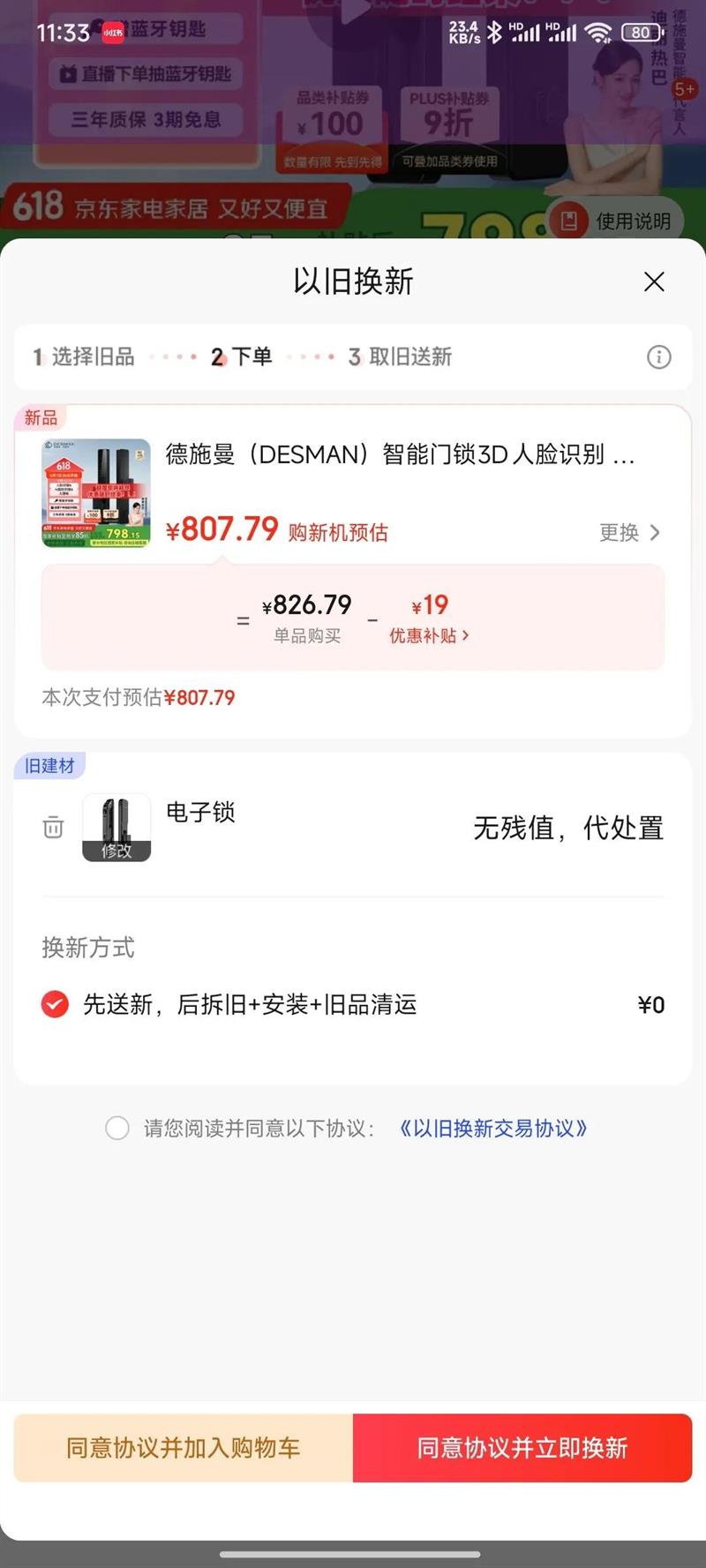706x1568 pixels.
Task: Expand the 优惠补贴 discount details
Action: tap(429, 635)
